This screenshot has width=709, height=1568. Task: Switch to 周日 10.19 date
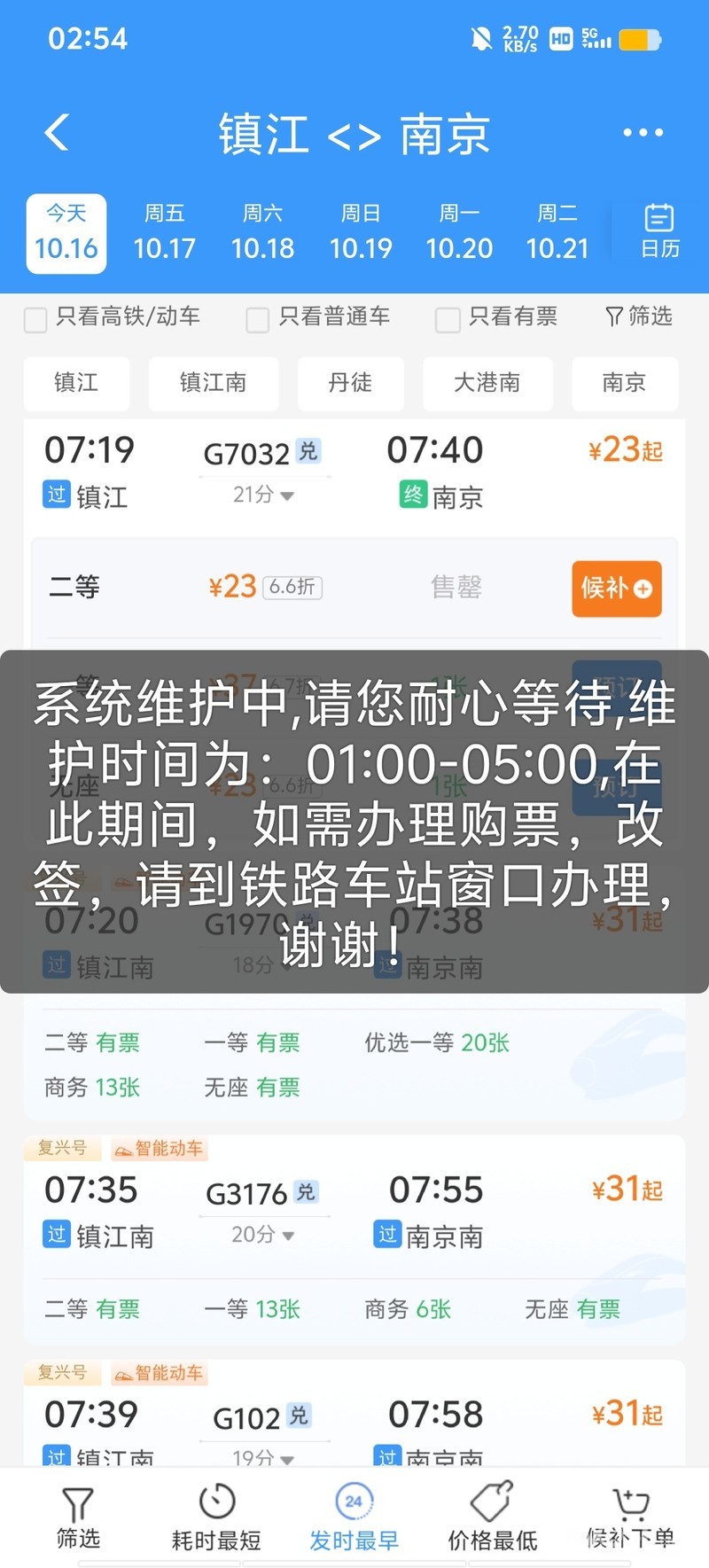pyautogui.click(x=361, y=232)
